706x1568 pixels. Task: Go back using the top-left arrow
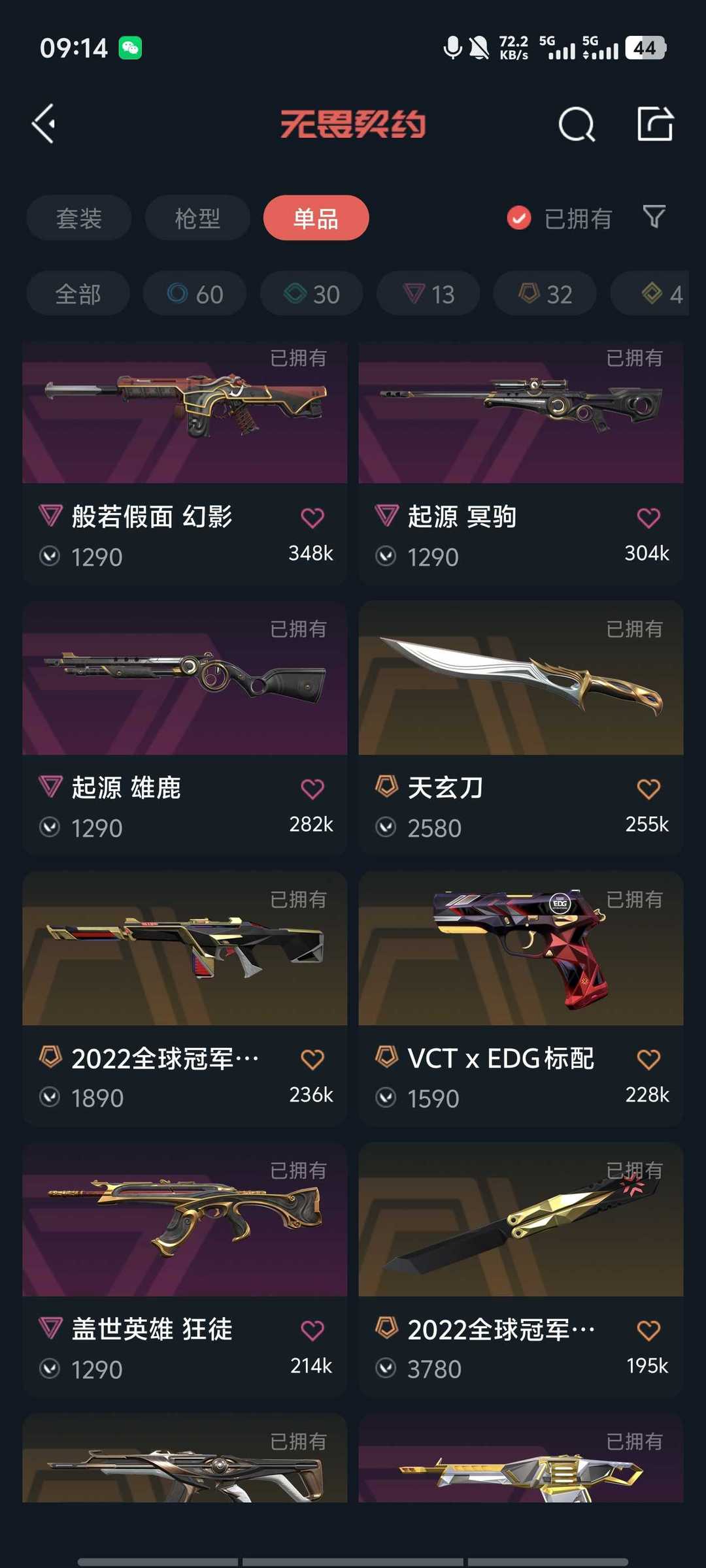(44, 123)
